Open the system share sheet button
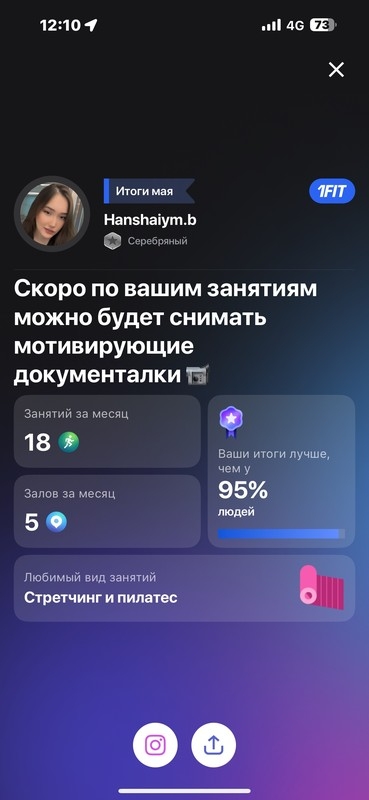 coord(213,745)
